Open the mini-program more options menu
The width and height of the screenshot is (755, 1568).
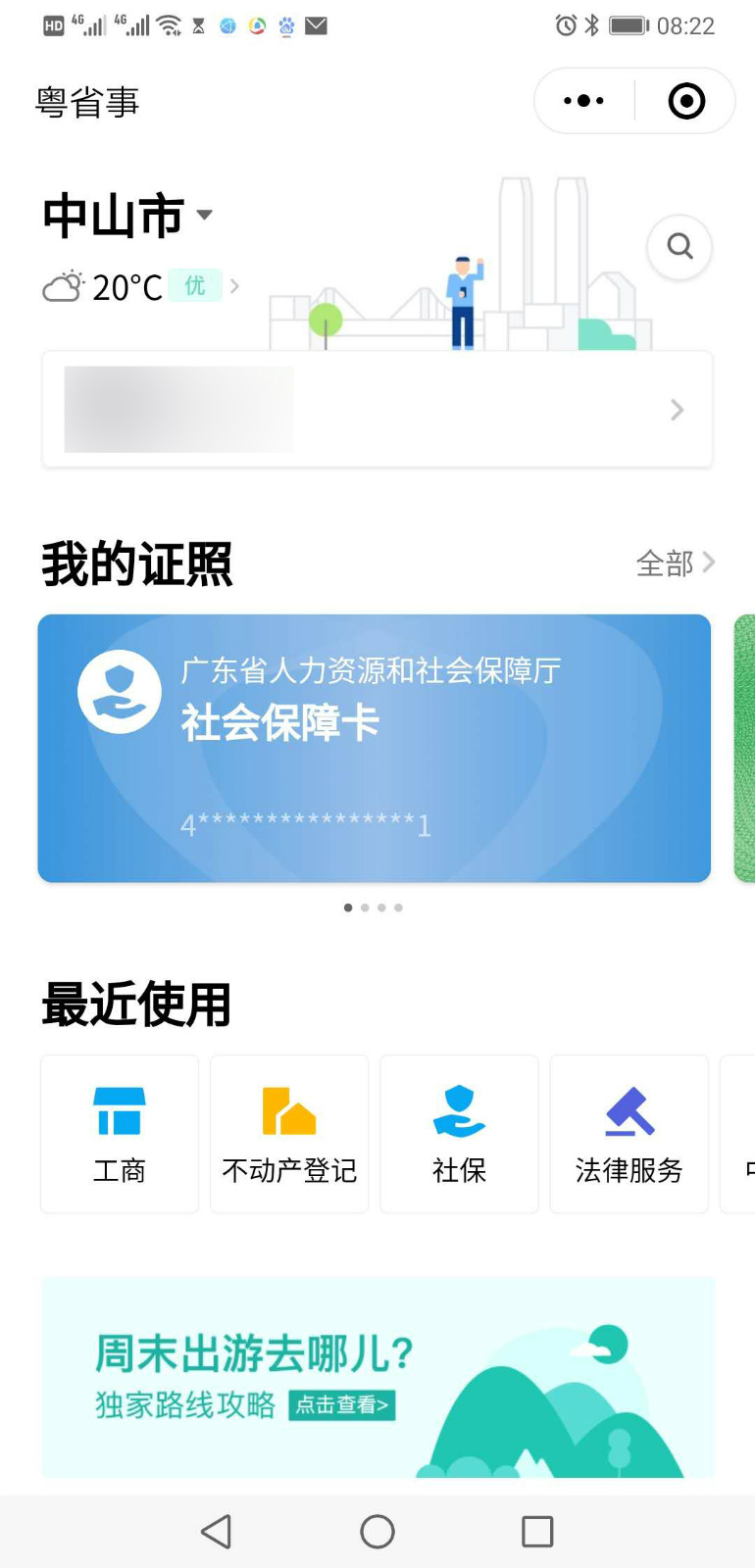tap(584, 101)
